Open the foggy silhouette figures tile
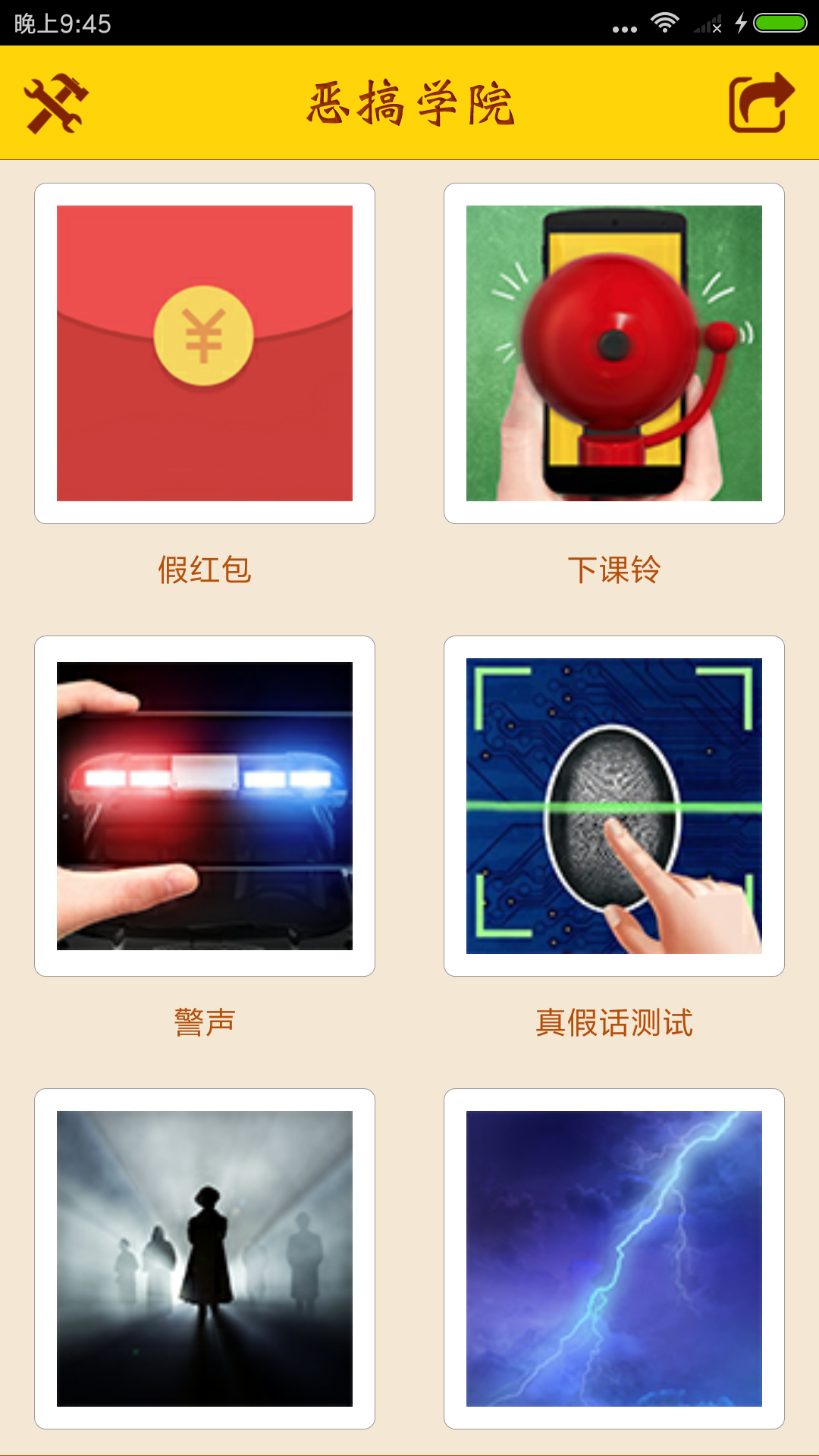The height and width of the screenshot is (1456, 819). [x=205, y=1259]
